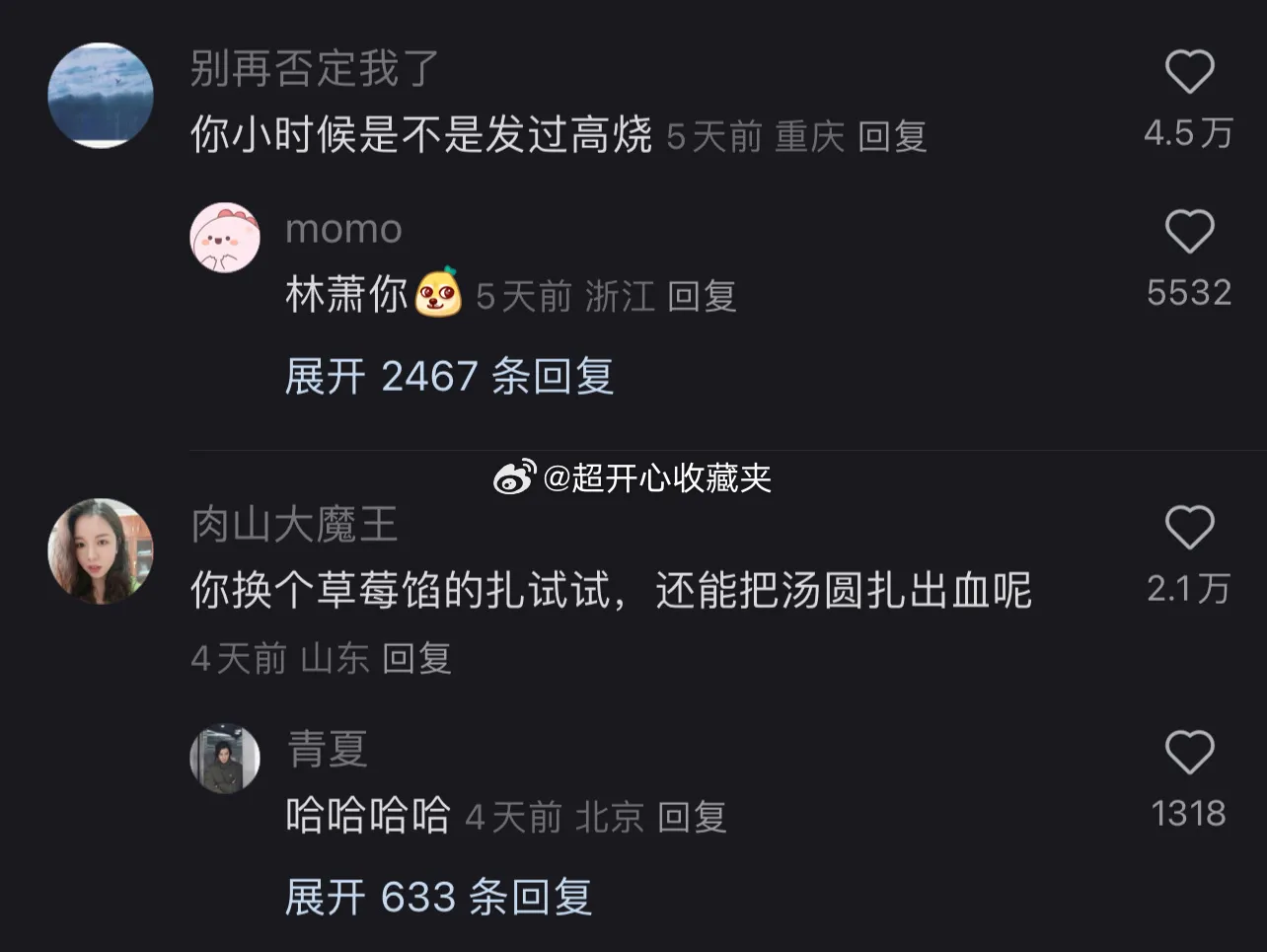Image resolution: width=1267 pixels, height=952 pixels.
Task: Like 青夏's reply 哈哈哈哈
Action: pyautogui.click(x=1189, y=753)
